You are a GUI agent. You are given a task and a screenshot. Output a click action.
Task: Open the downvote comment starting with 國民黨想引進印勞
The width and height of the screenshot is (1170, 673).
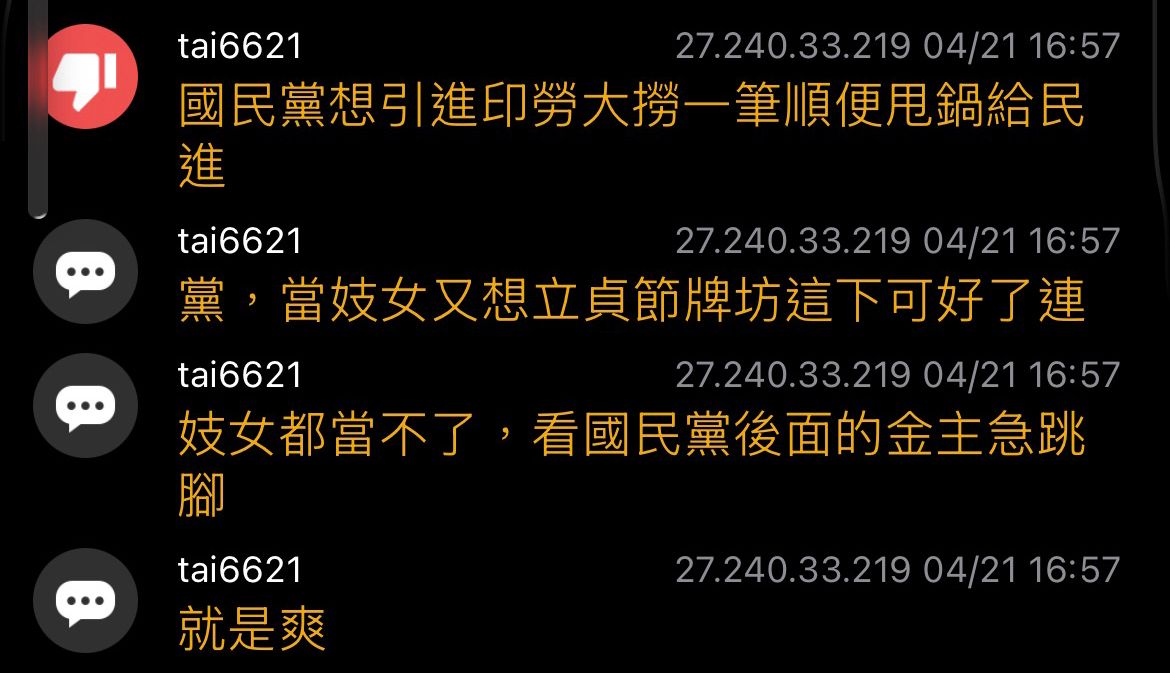tap(631, 135)
